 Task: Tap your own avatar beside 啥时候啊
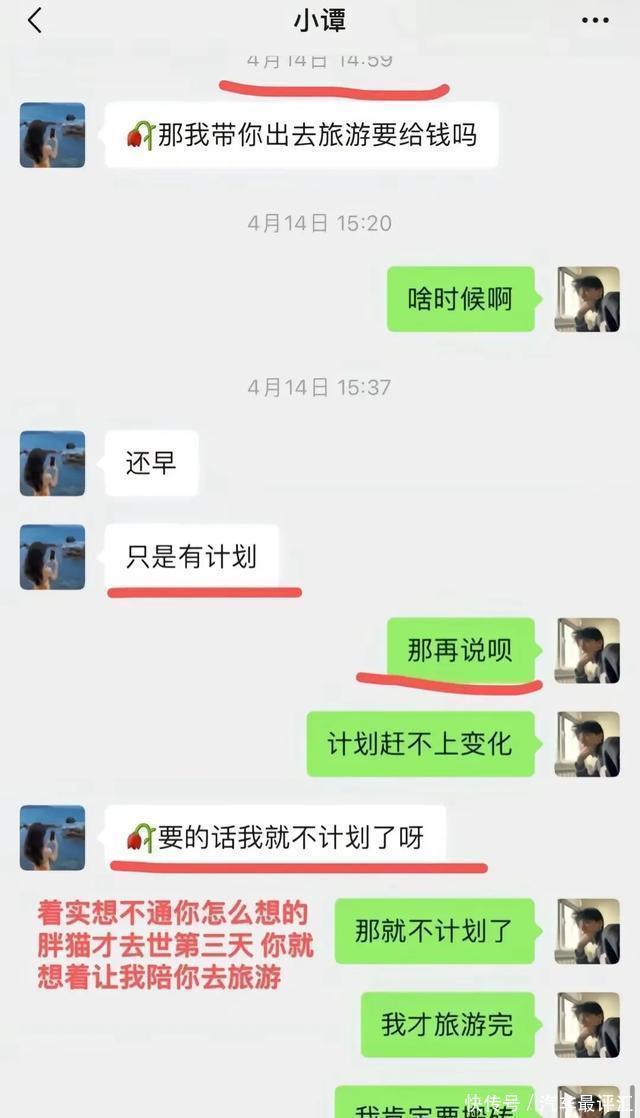pos(587,299)
